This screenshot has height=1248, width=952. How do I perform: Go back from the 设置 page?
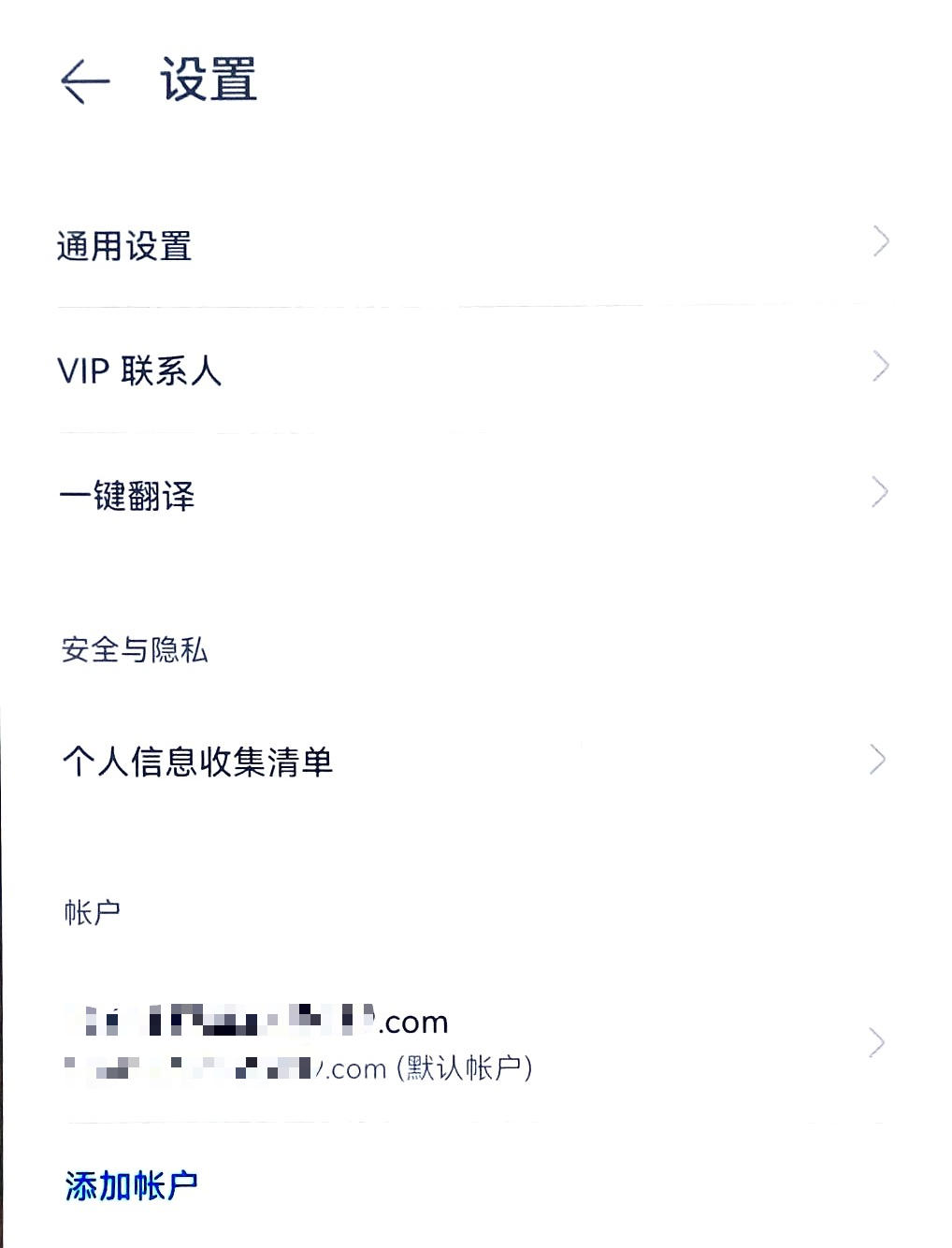[85, 80]
